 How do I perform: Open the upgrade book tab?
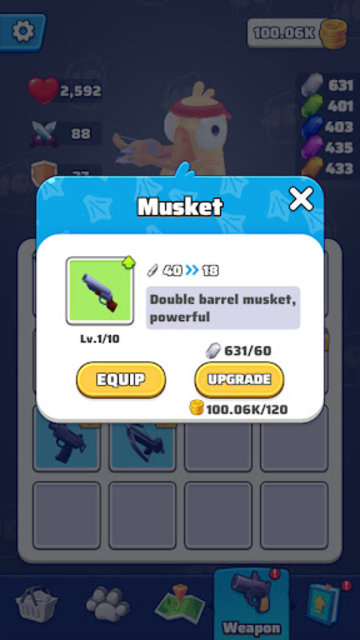[323, 603]
